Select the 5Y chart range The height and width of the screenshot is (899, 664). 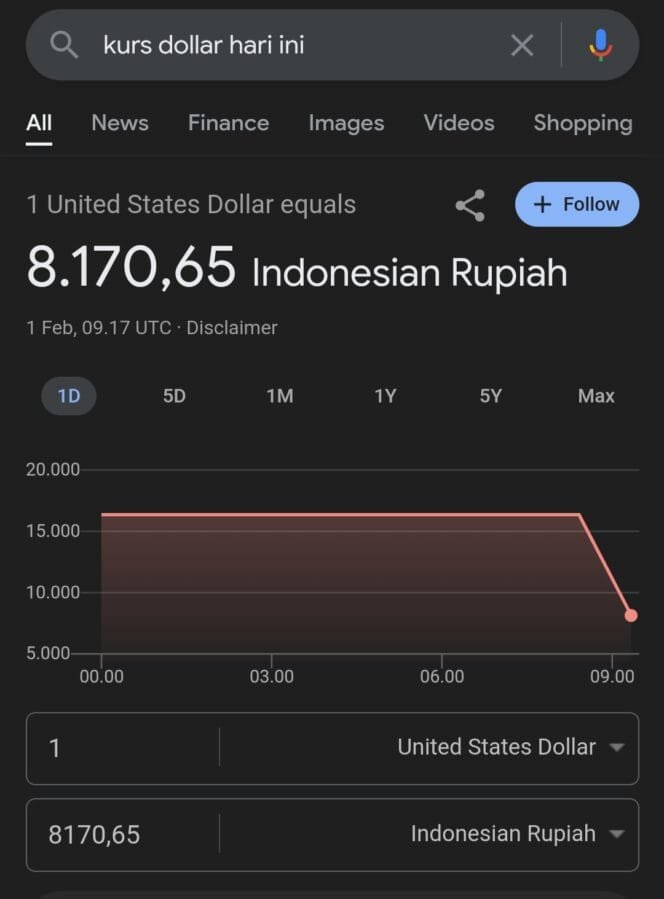490,396
